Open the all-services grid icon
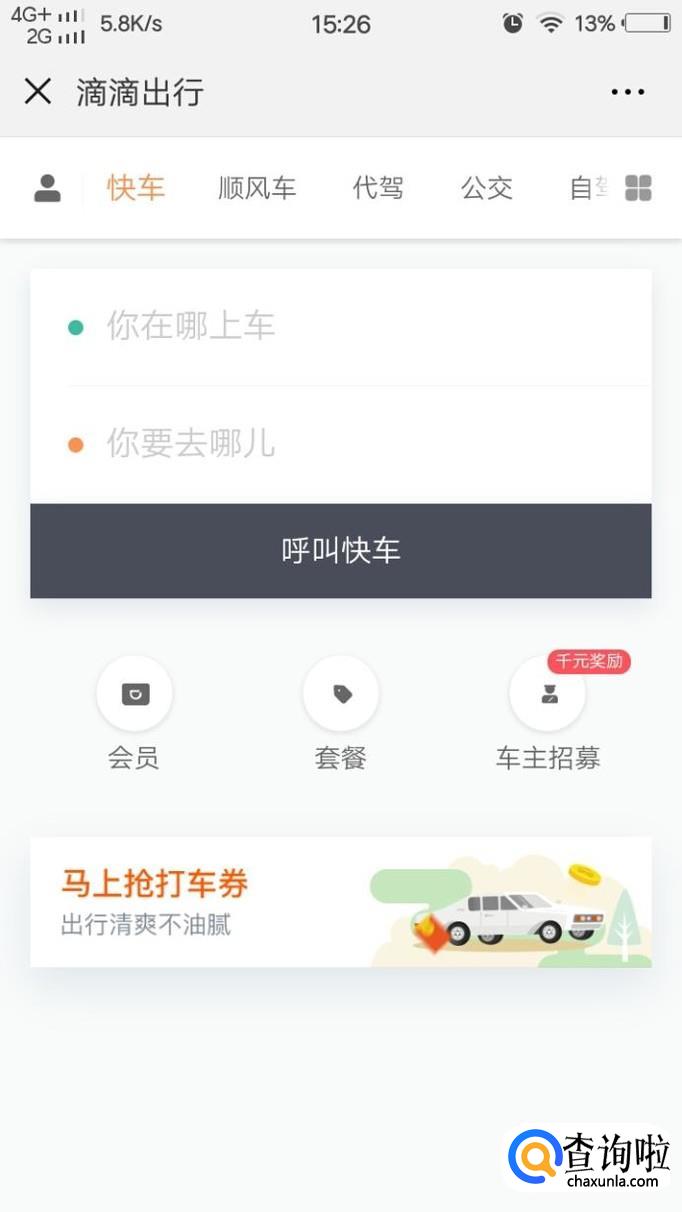Image resolution: width=682 pixels, height=1212 pixels. pos(638,188)
